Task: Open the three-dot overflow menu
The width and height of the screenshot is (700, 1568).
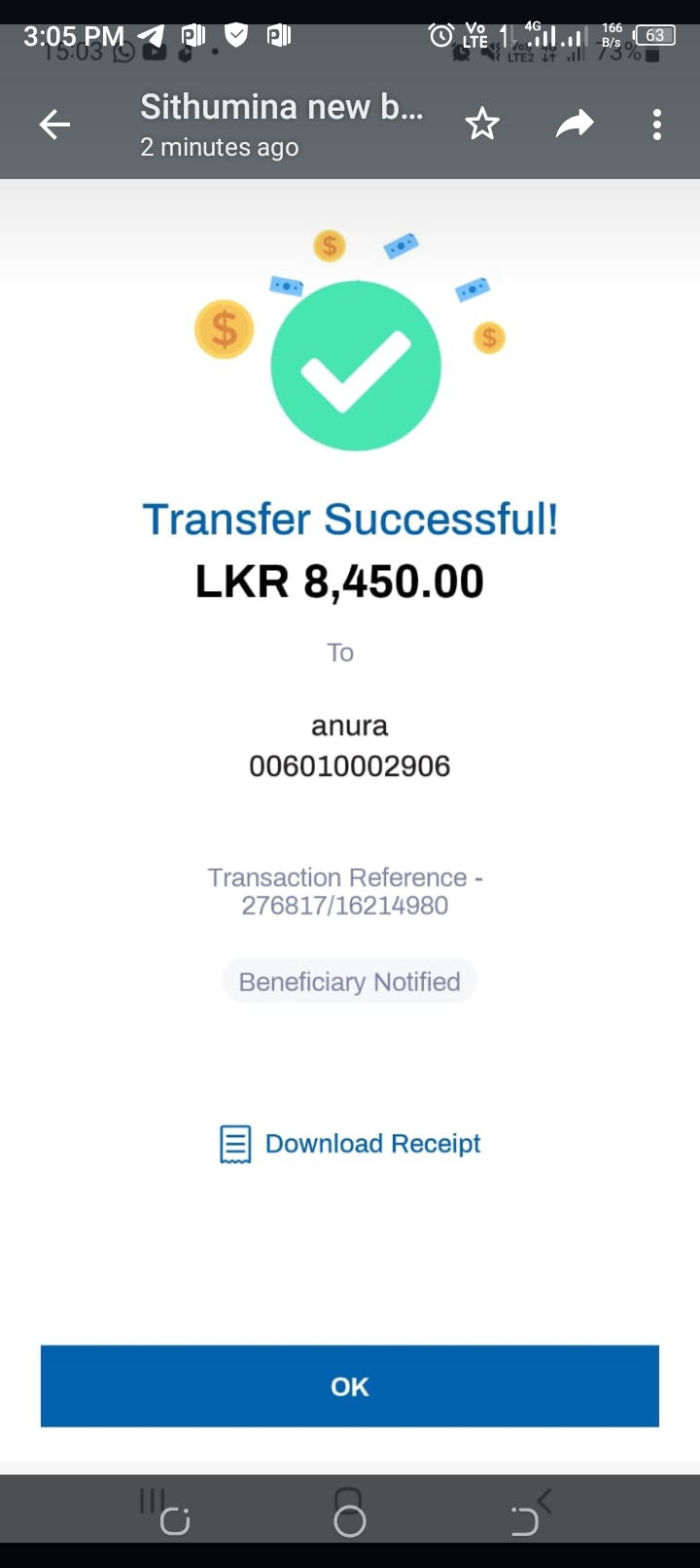Action: [657, 125]
